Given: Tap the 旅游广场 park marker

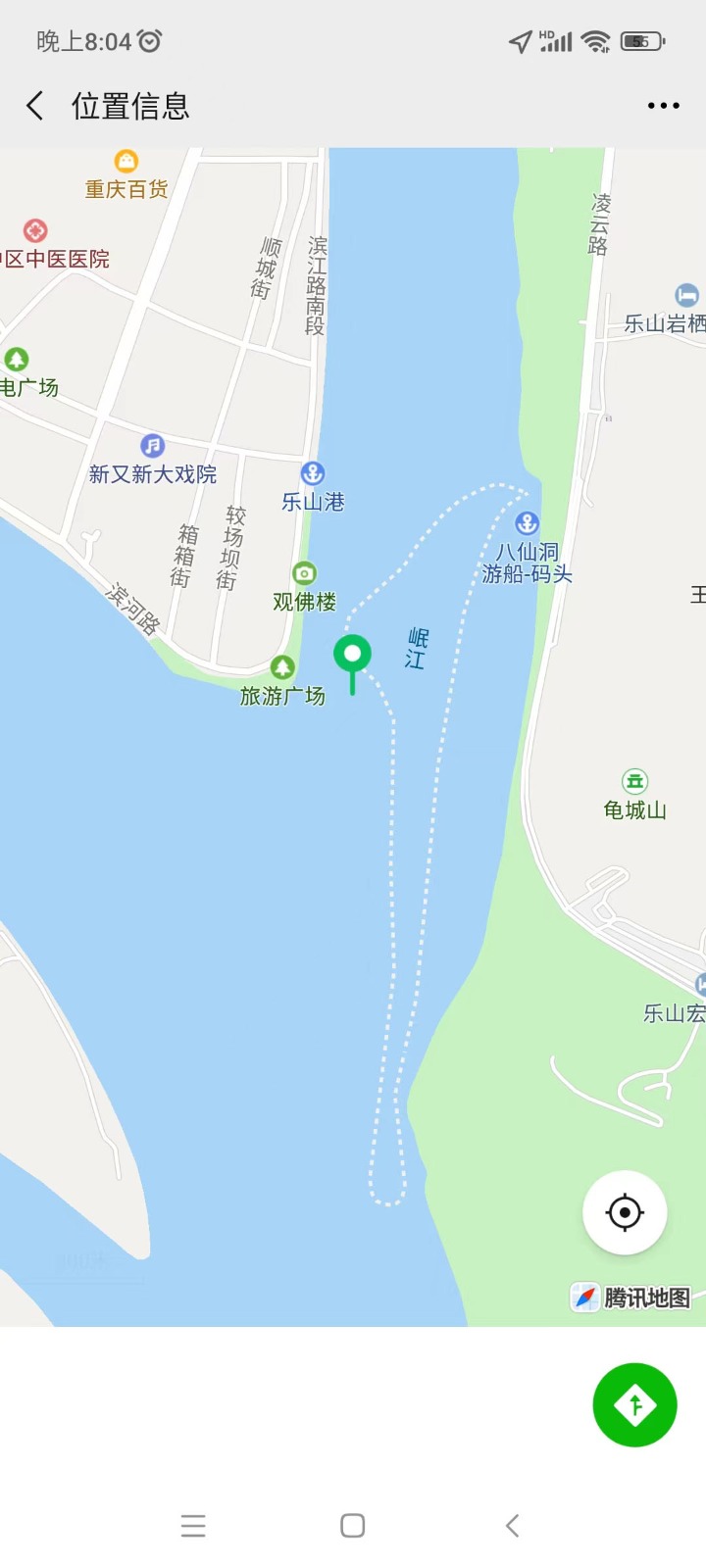Looking at the screenshot, I should click(x=282, y=667).
